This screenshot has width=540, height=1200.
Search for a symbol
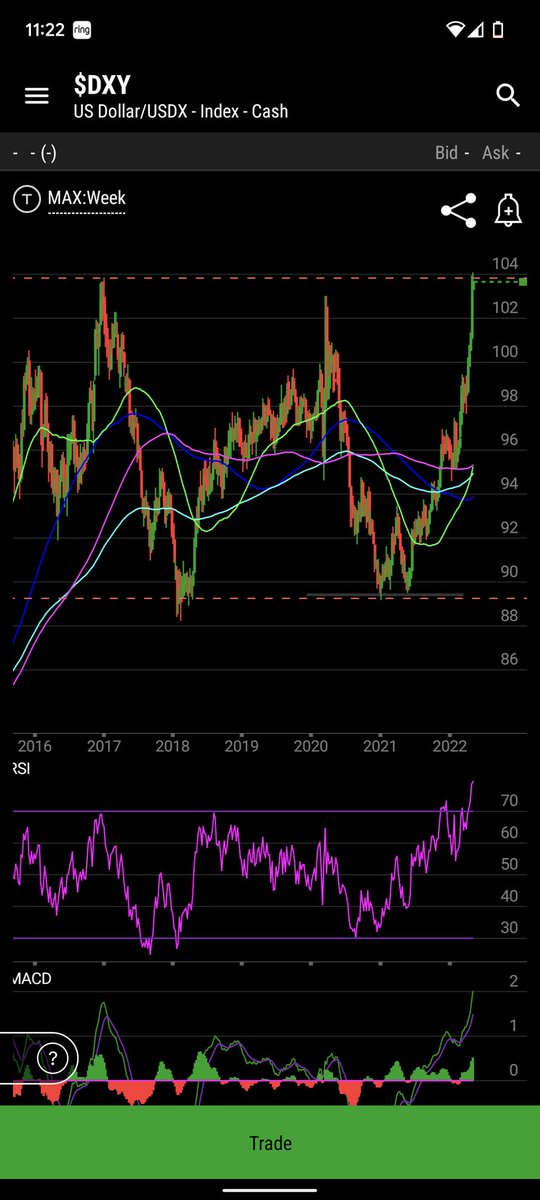tap(508, 96)
